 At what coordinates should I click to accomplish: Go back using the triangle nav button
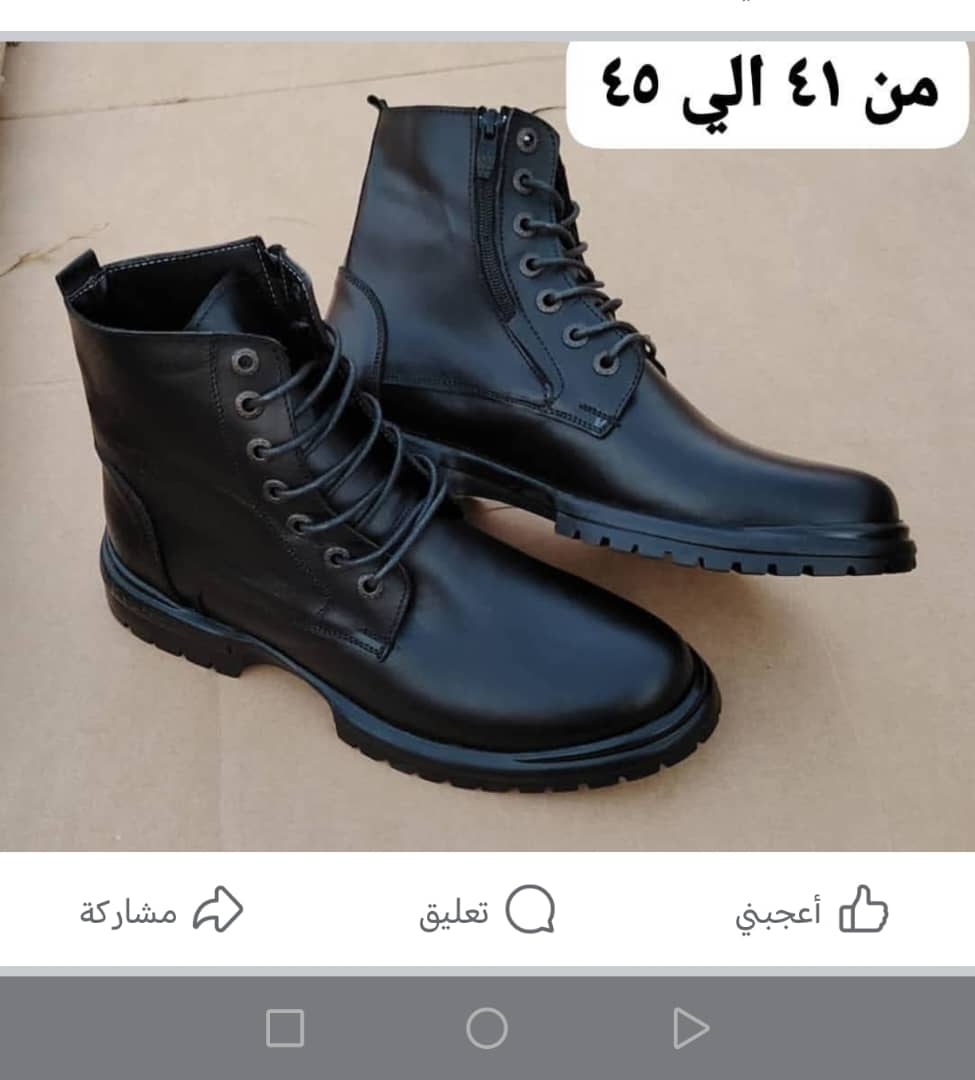click(x=690, y=1028)
